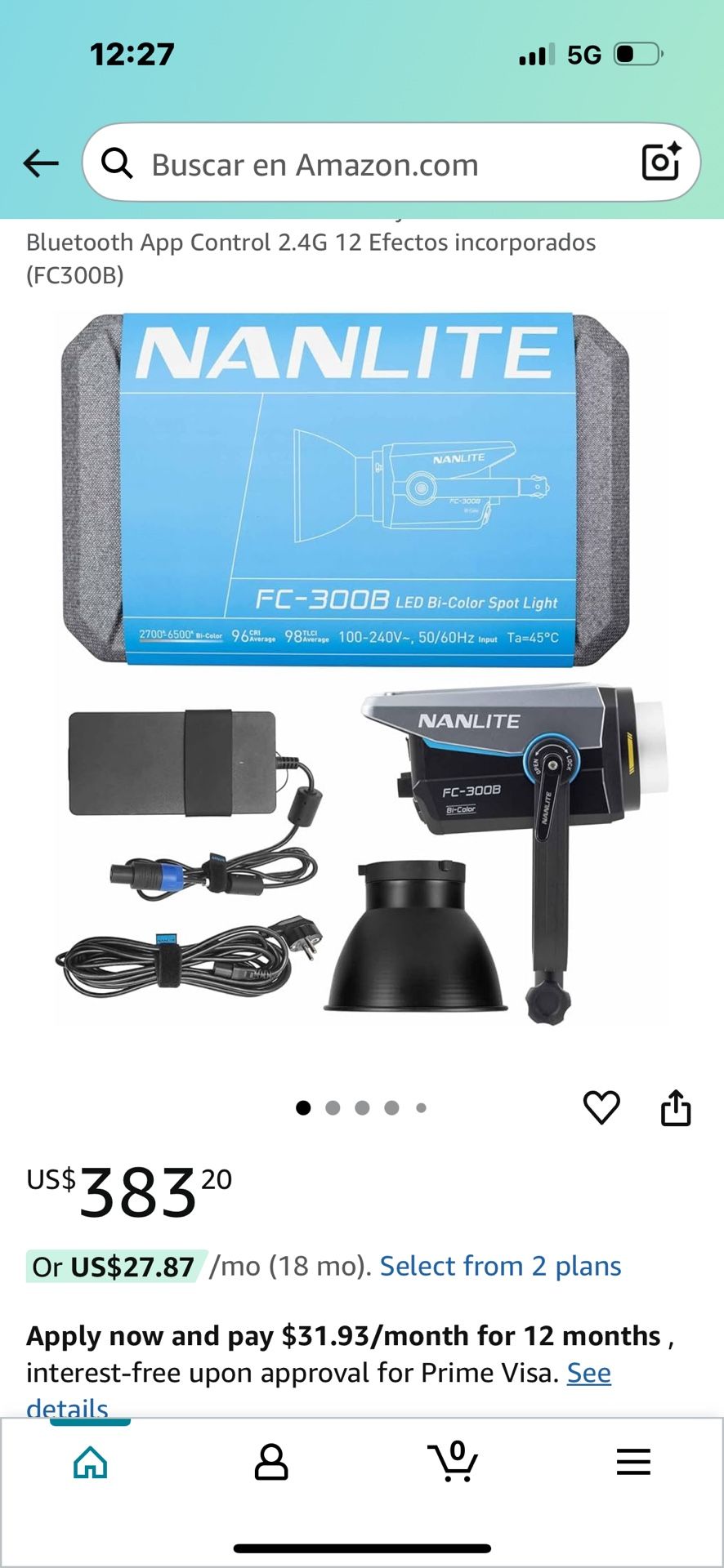Open the account profile tab
The height and width of the screenshot is (1568, 724).
pos(271,1462)
